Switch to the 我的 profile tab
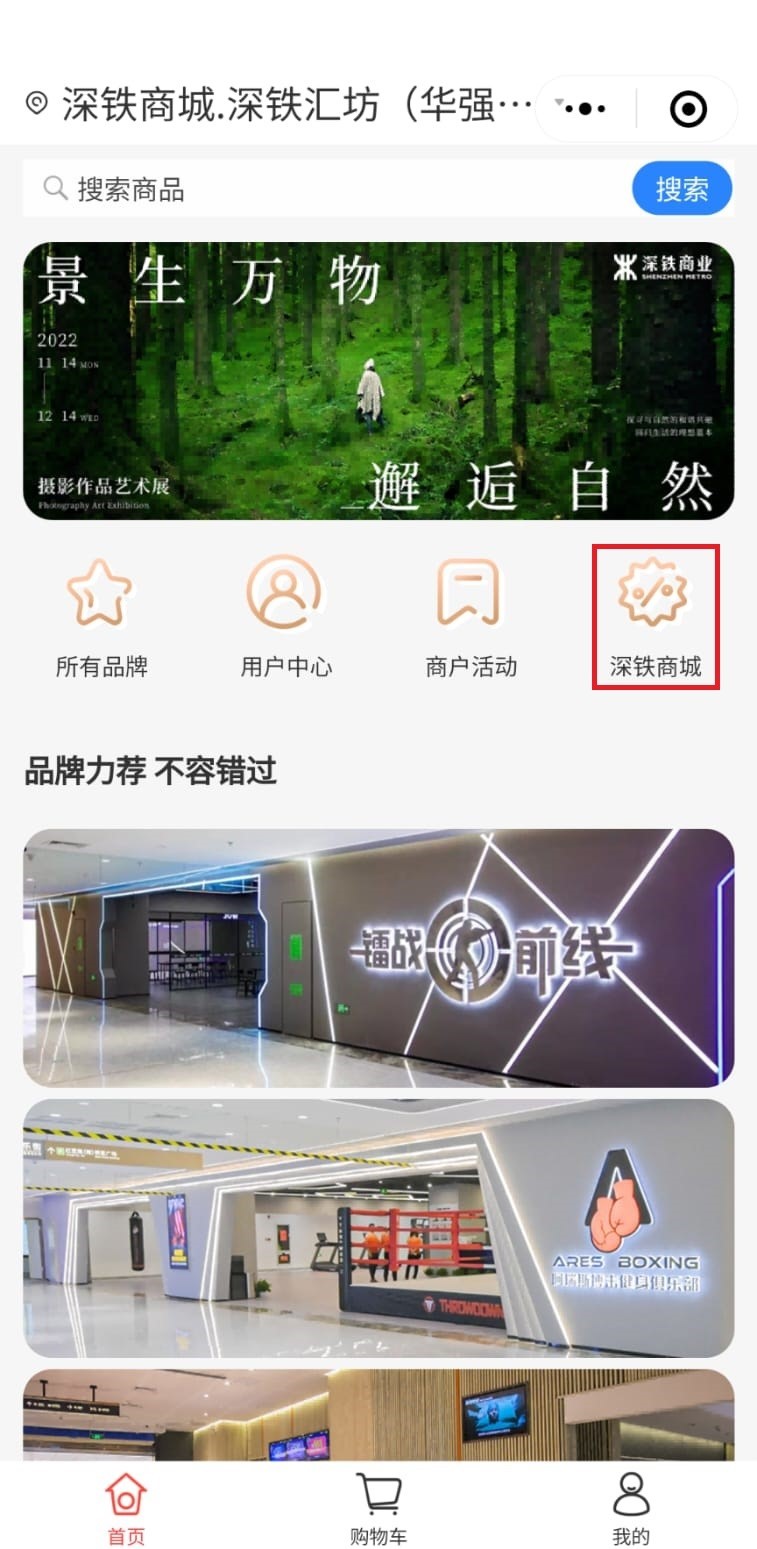Screen dimensions: 757x1549 click(x=630, y=1508)
